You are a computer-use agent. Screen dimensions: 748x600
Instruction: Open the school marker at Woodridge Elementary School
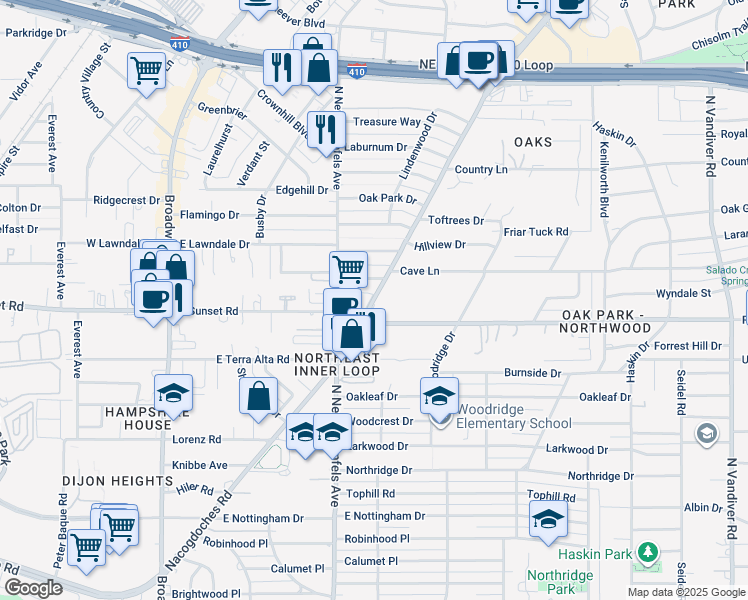coord(439,398)
